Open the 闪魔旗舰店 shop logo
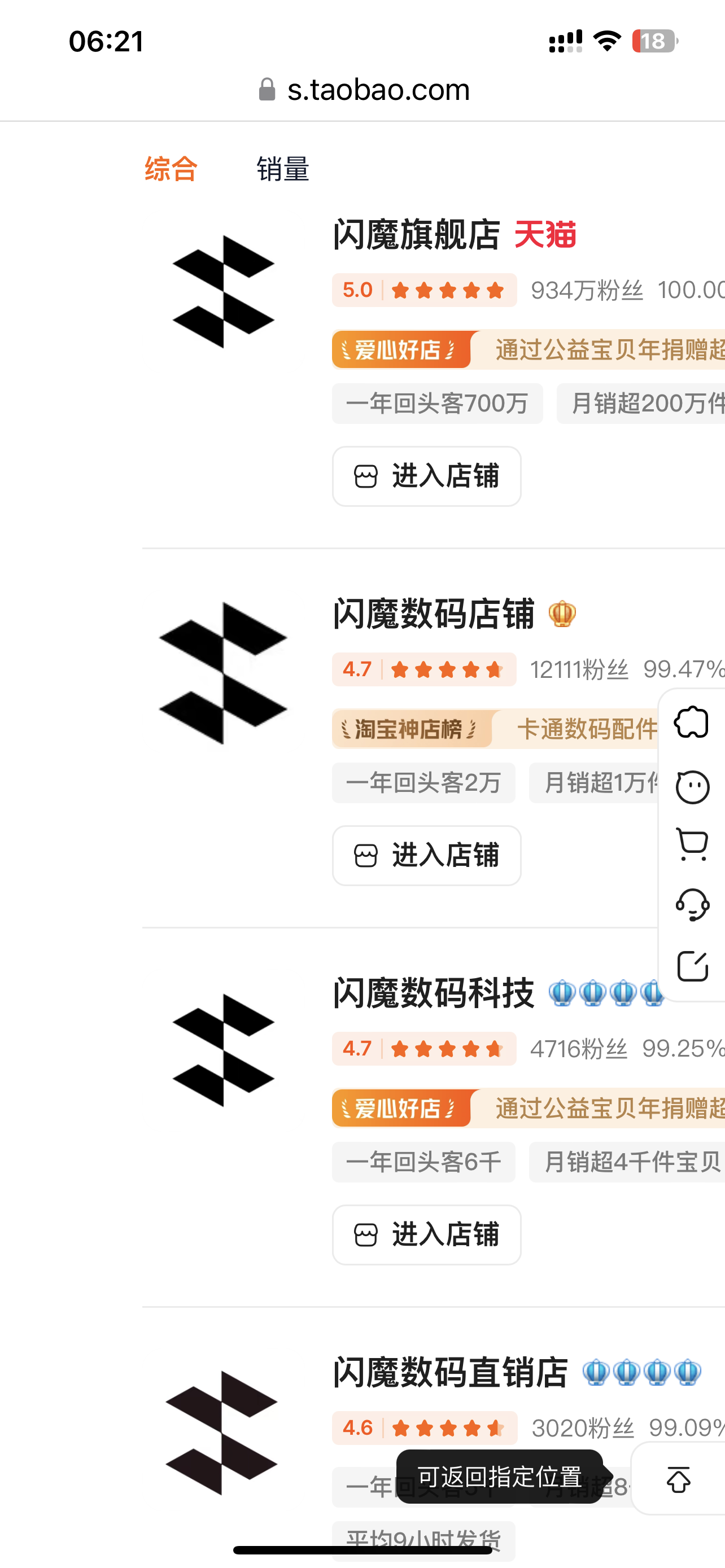The height and width of the screenshot is (1568, 725). pyautogui.click(x=224, y=292)
